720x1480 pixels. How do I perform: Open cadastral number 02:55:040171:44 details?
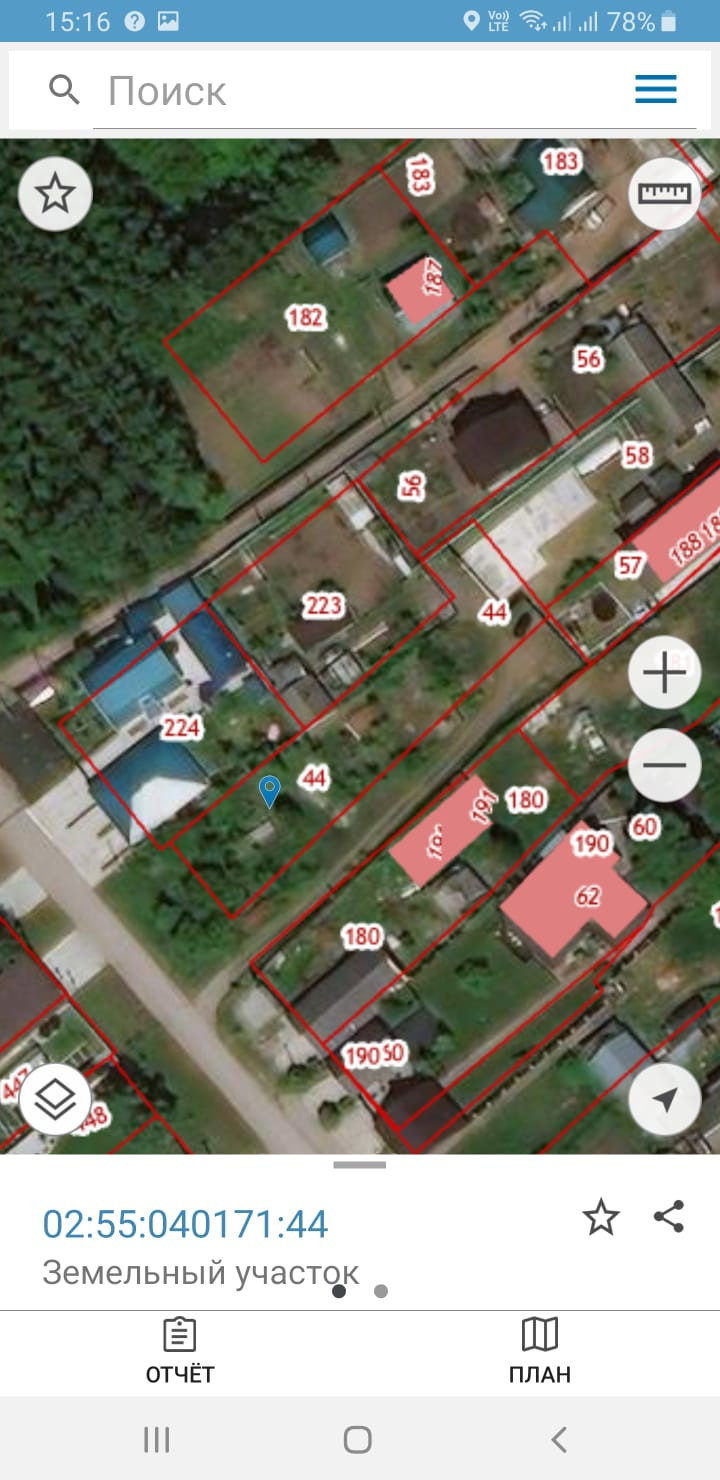pyautogui.click(x=185, y=1224)
